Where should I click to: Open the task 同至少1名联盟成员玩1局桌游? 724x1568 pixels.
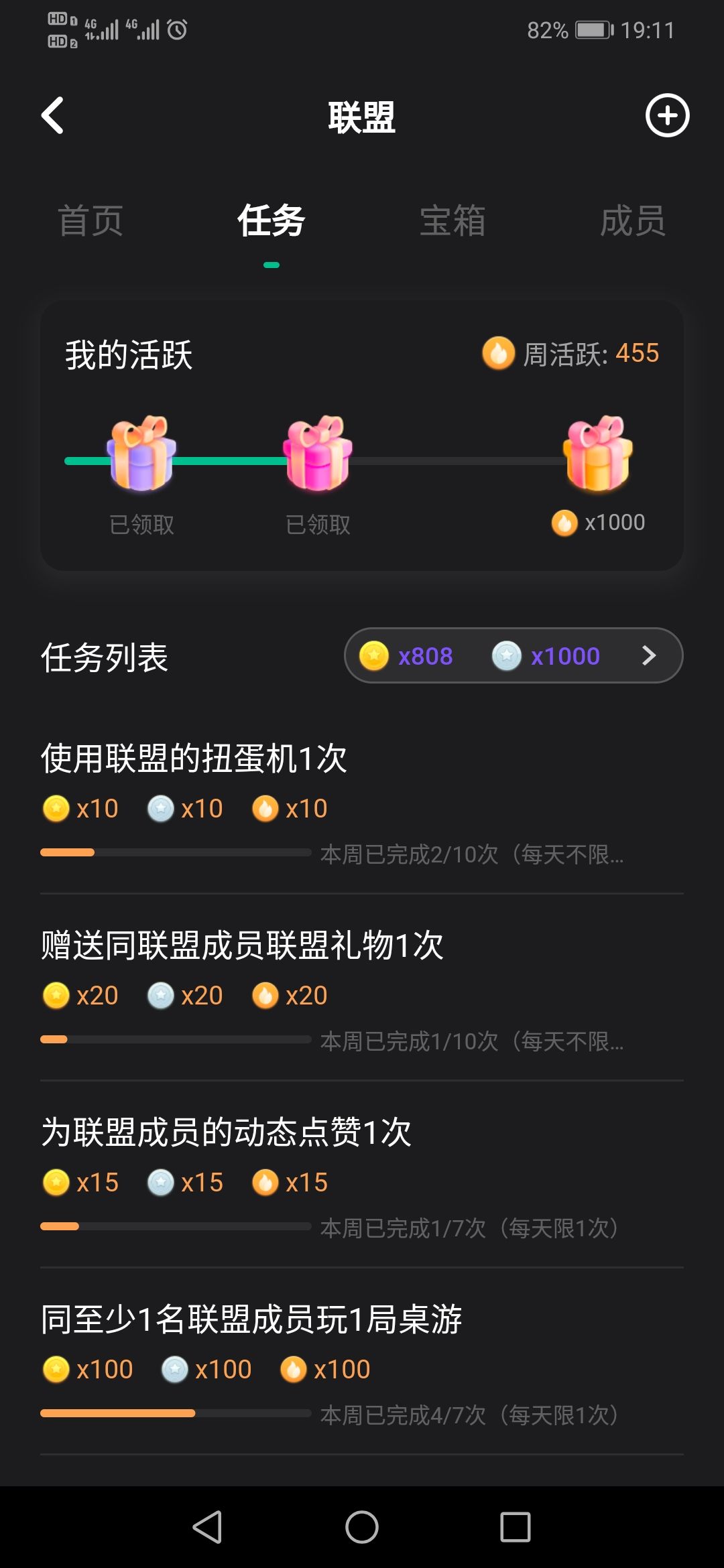(362, 1361)
